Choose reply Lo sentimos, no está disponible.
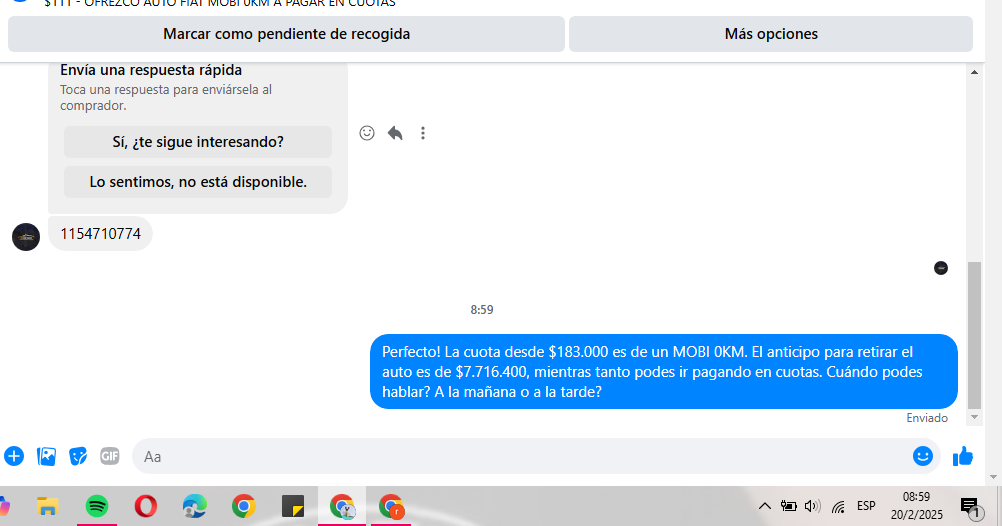The image size is (1002, 526). (x=198, y=182)
